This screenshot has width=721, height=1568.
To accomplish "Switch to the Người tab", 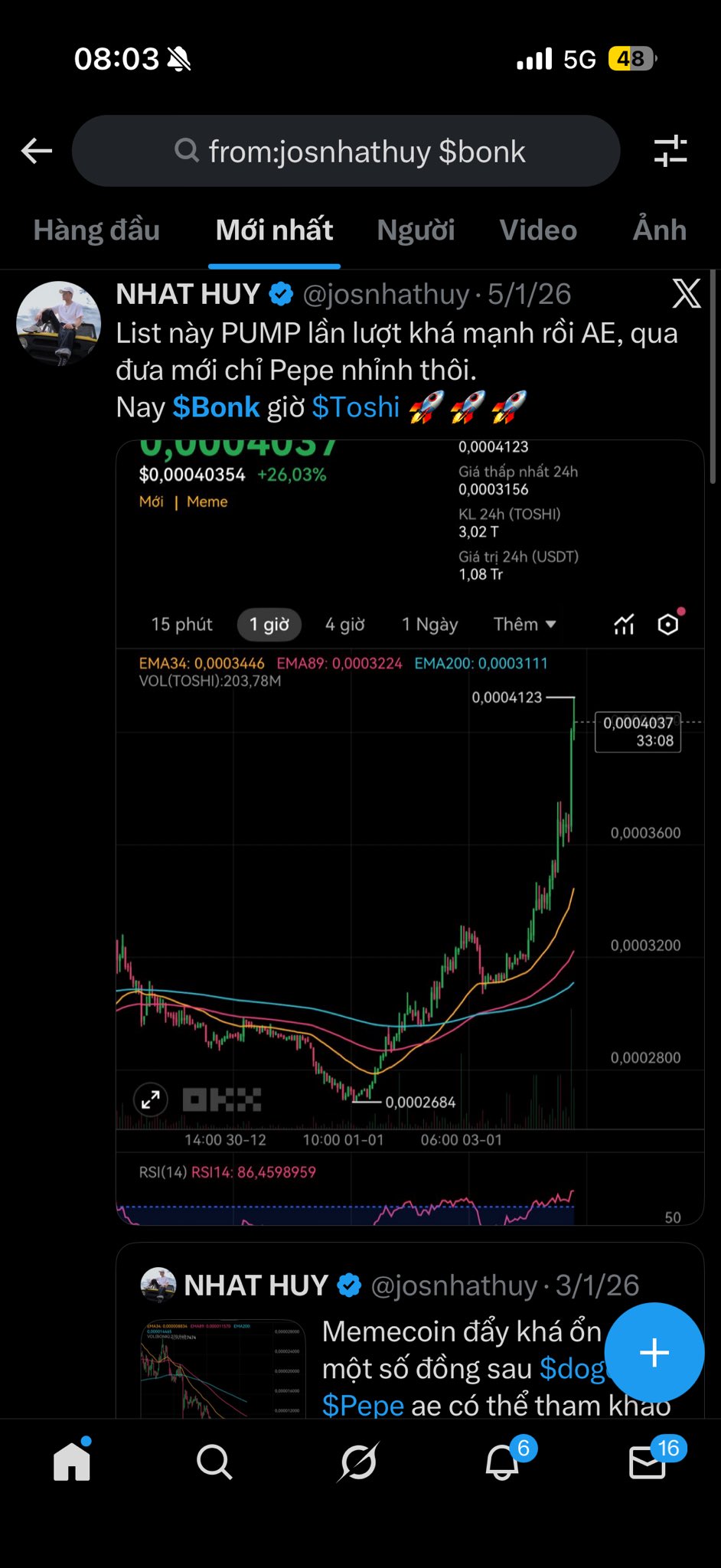I will [416, 230].
